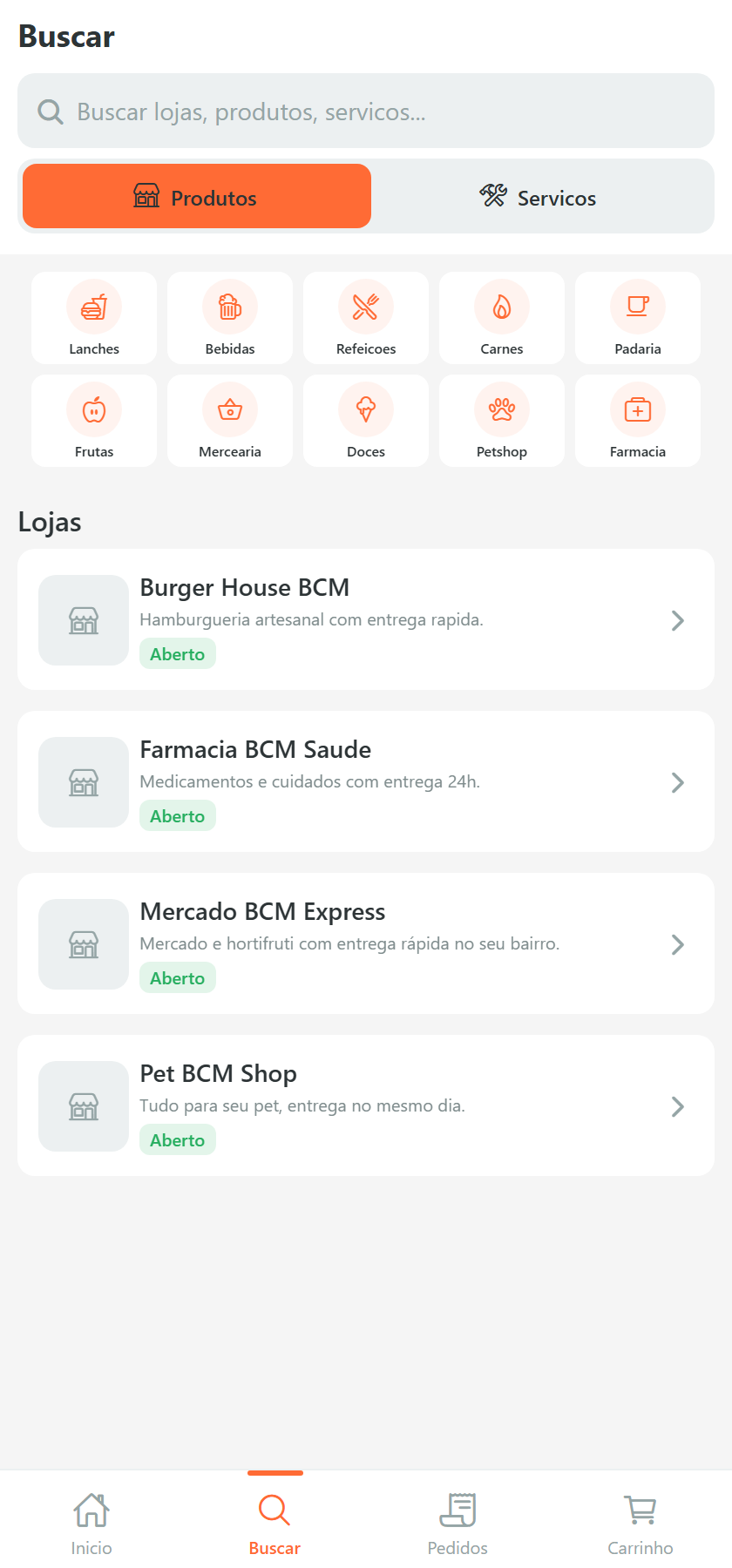The width and height of the screenshot is (732, 1568).
Task: Select the Farmacia category
Action: [x=638, y=421]
